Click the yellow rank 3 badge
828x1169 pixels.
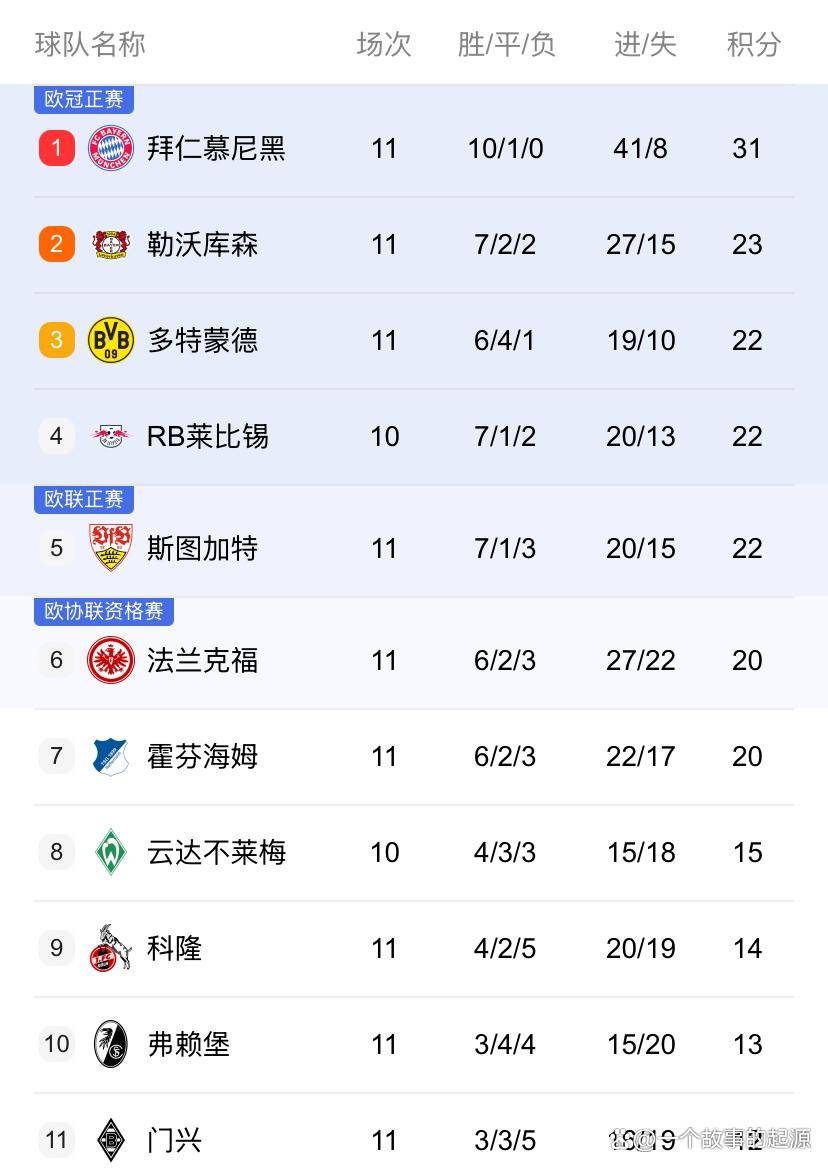click(x=56, y=340)
